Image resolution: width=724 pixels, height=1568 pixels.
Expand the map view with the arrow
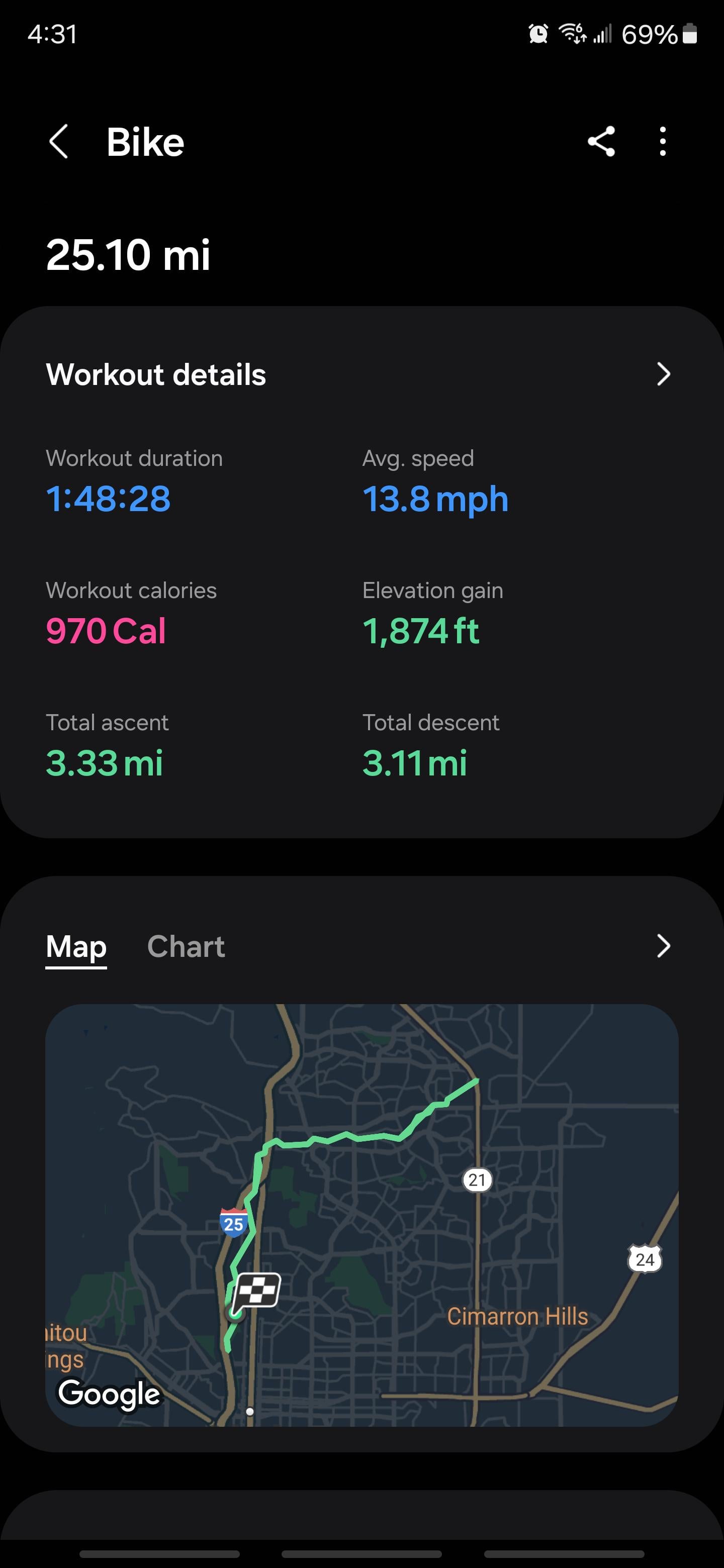[x=664, y=946]
